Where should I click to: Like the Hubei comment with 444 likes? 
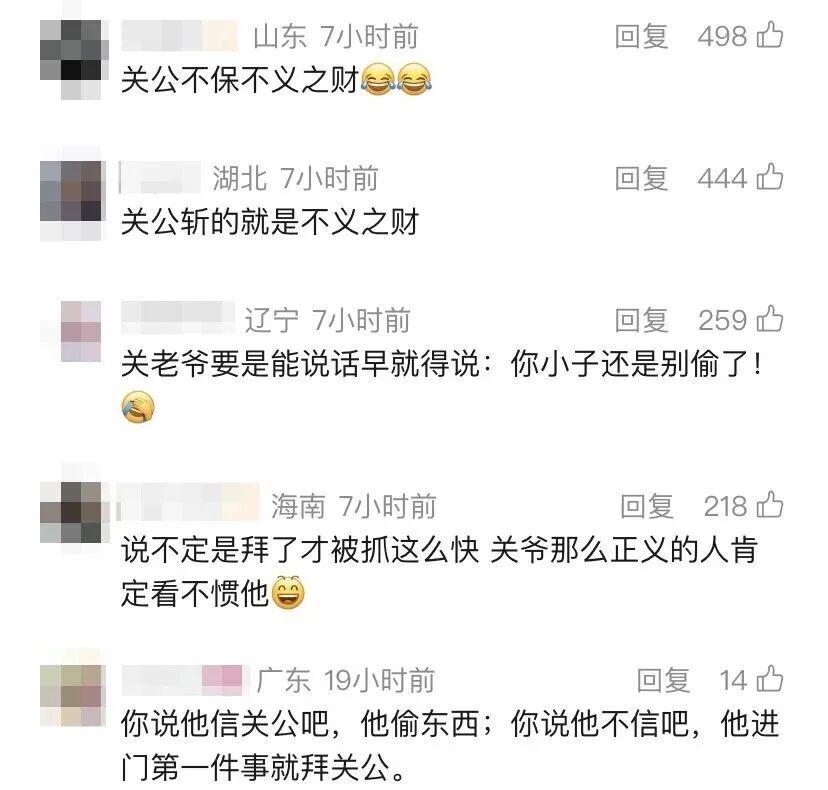click(770, 179)
